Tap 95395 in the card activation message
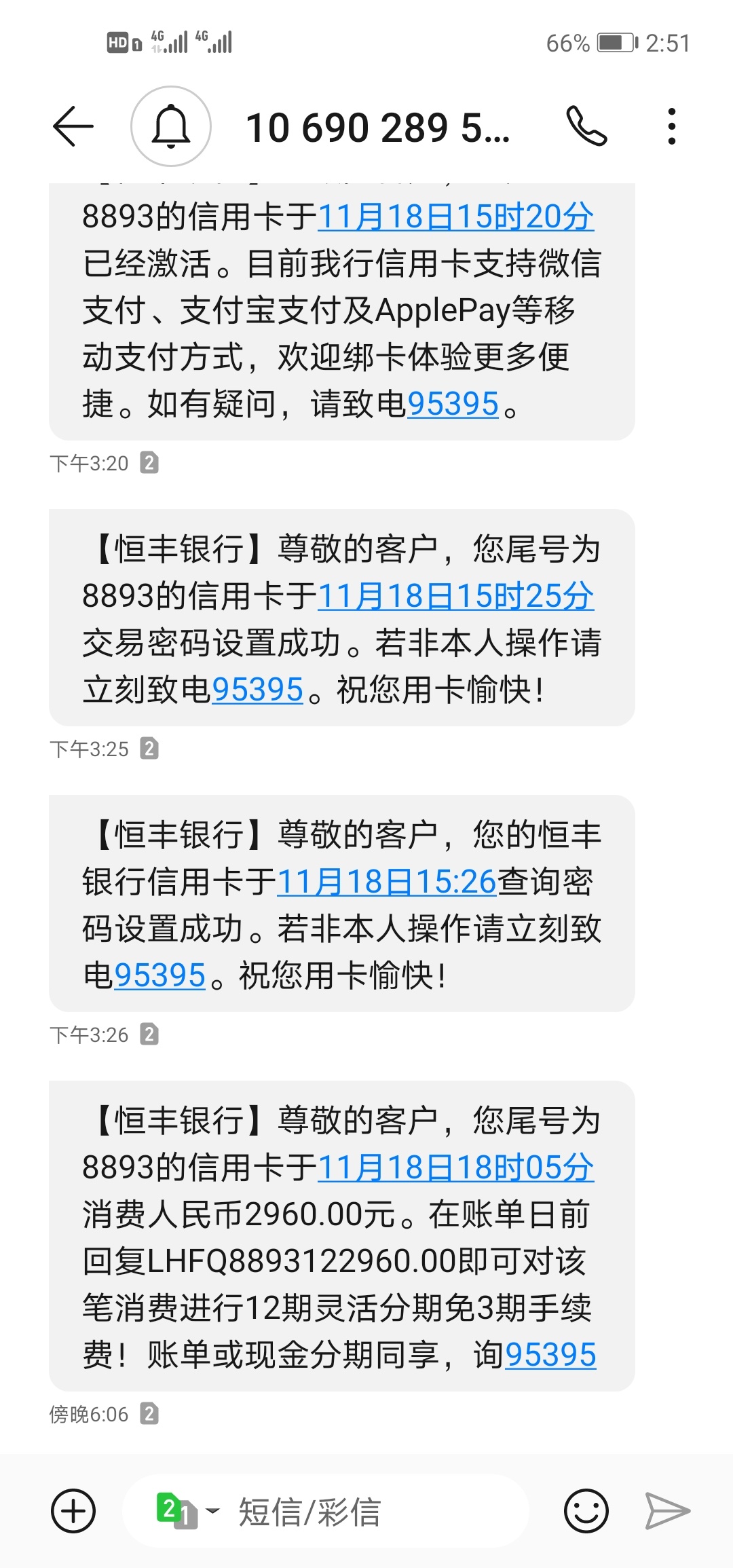The width and height of the screenshot is (733, 1568). coord(453,404)
